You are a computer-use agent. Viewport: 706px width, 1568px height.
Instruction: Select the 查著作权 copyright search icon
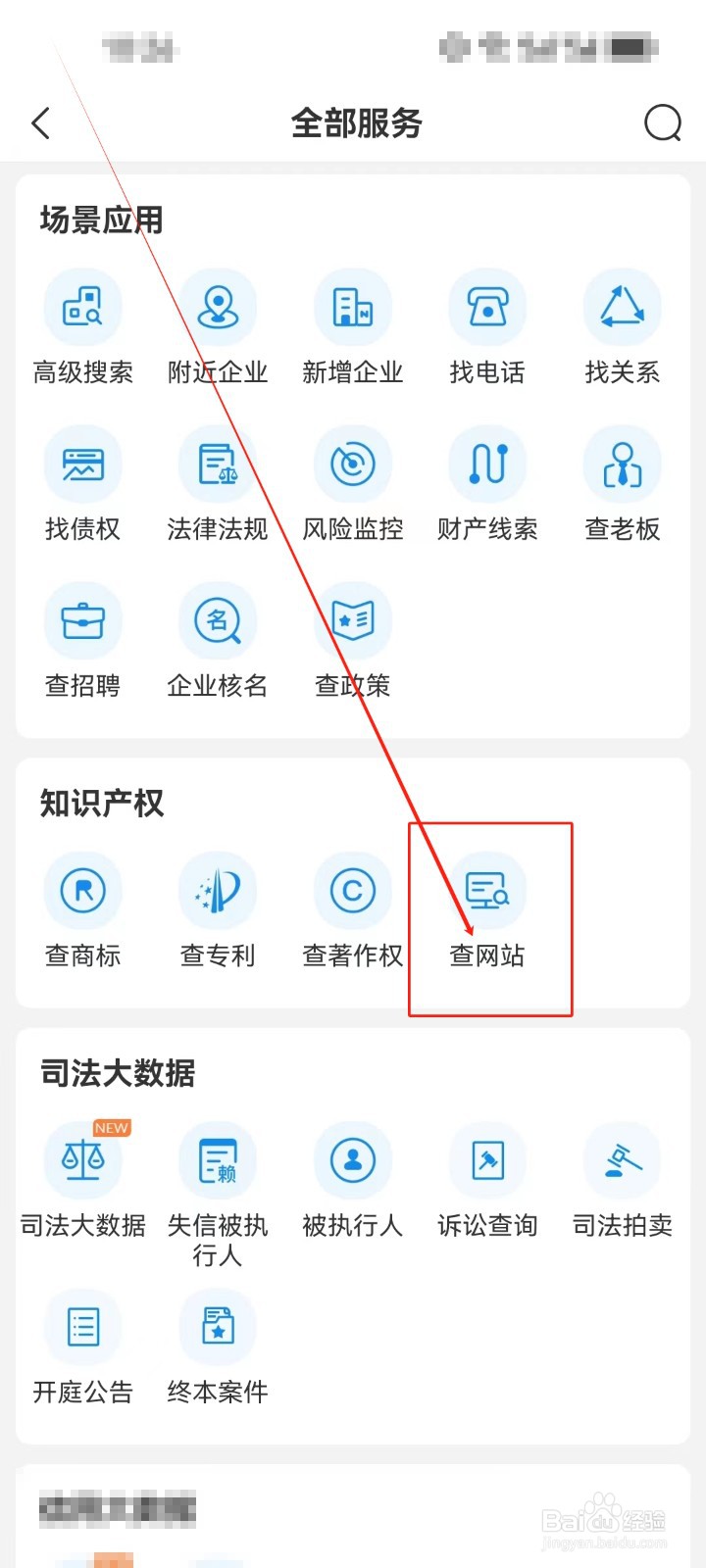(x=353, y=890)
